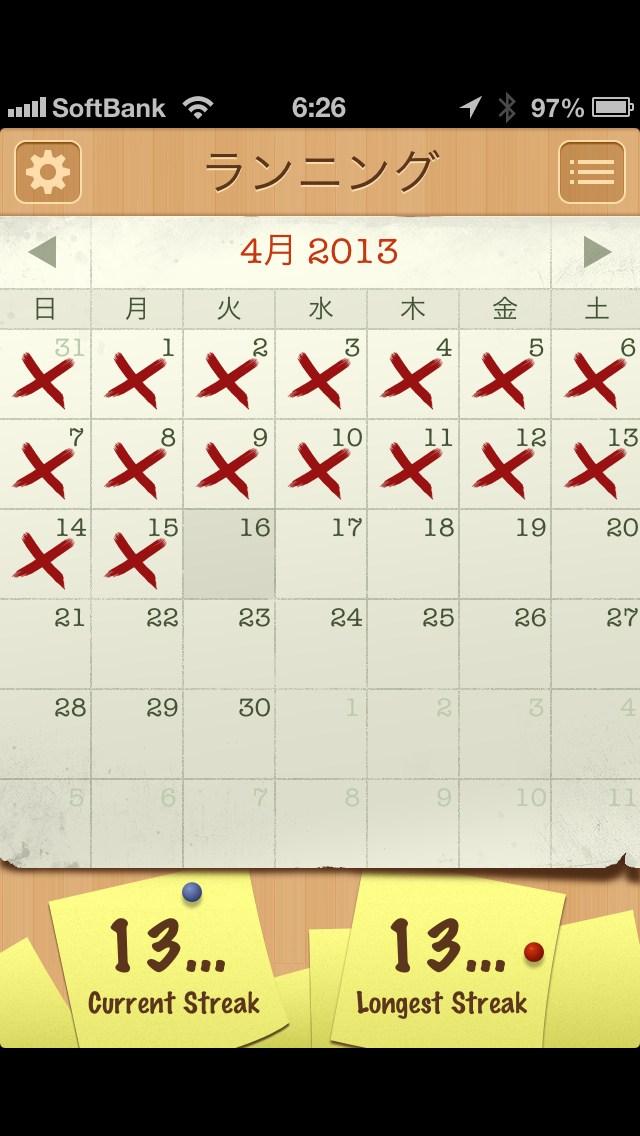Remove the cross from April 10

click(x=321, y=465)
